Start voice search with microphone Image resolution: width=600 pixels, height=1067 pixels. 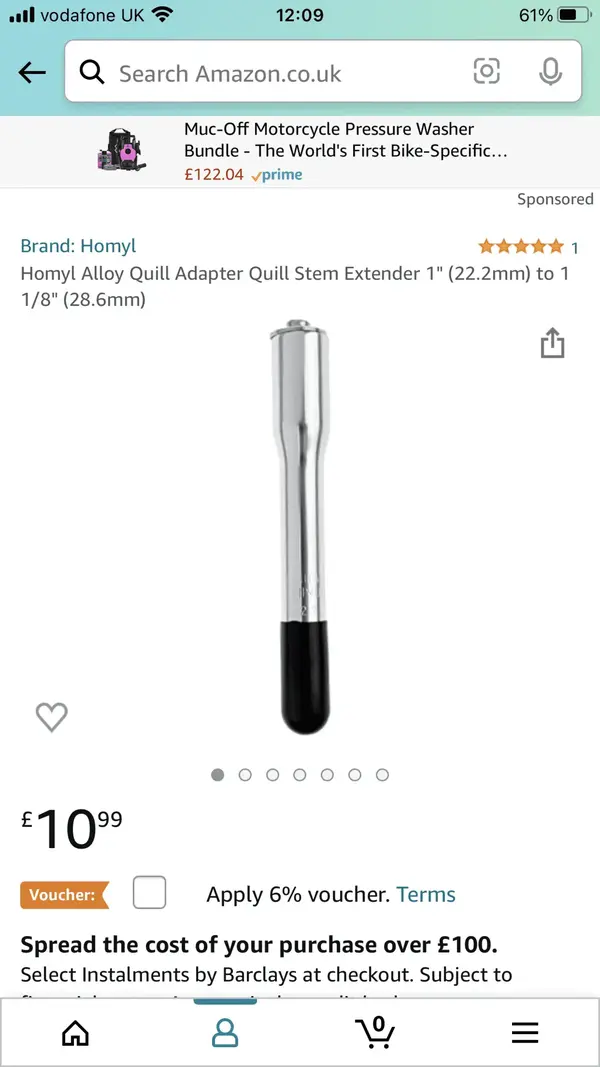click(x=549, y=72)
